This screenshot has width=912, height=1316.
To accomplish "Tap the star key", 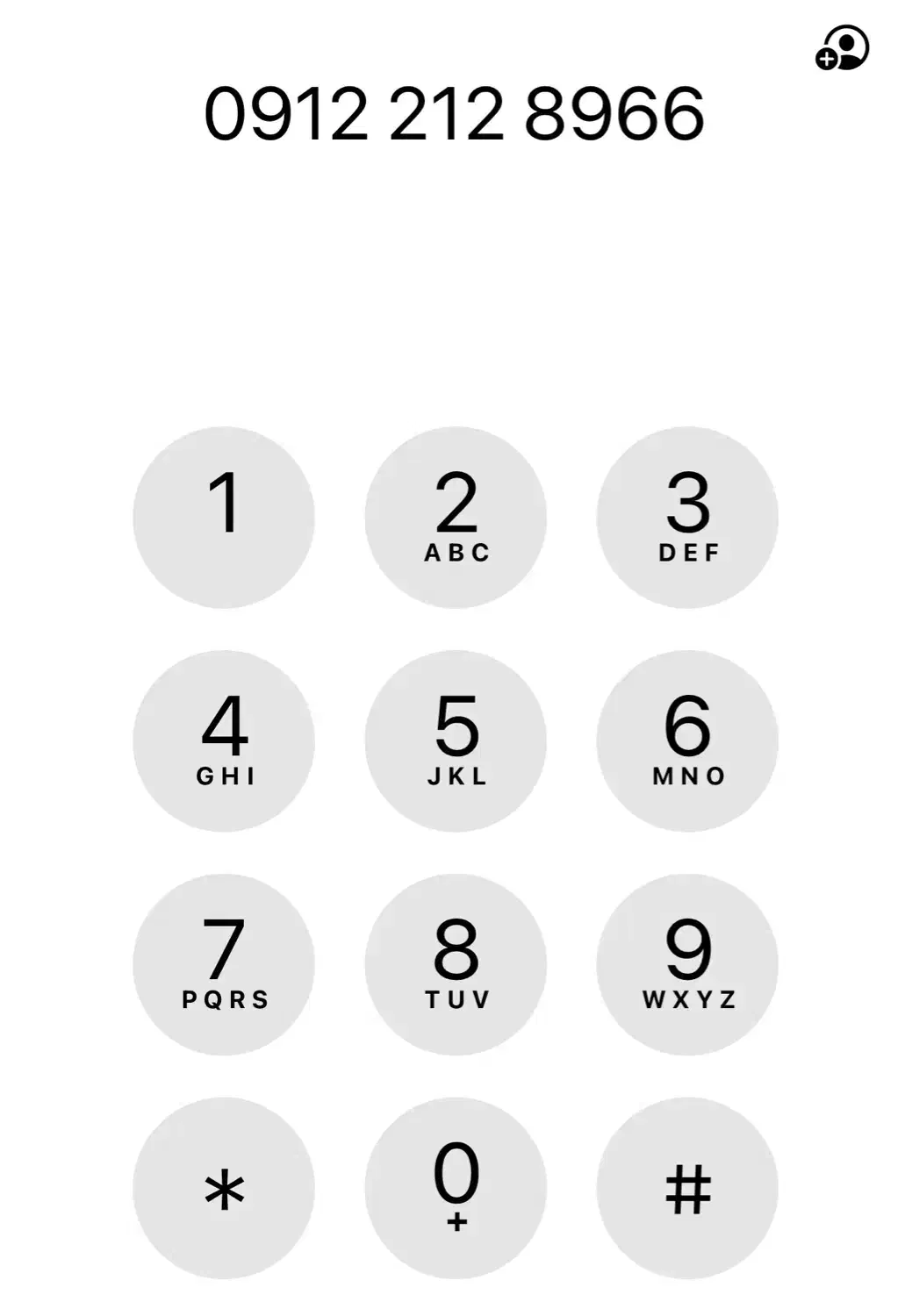I will tap(224, 1189).
